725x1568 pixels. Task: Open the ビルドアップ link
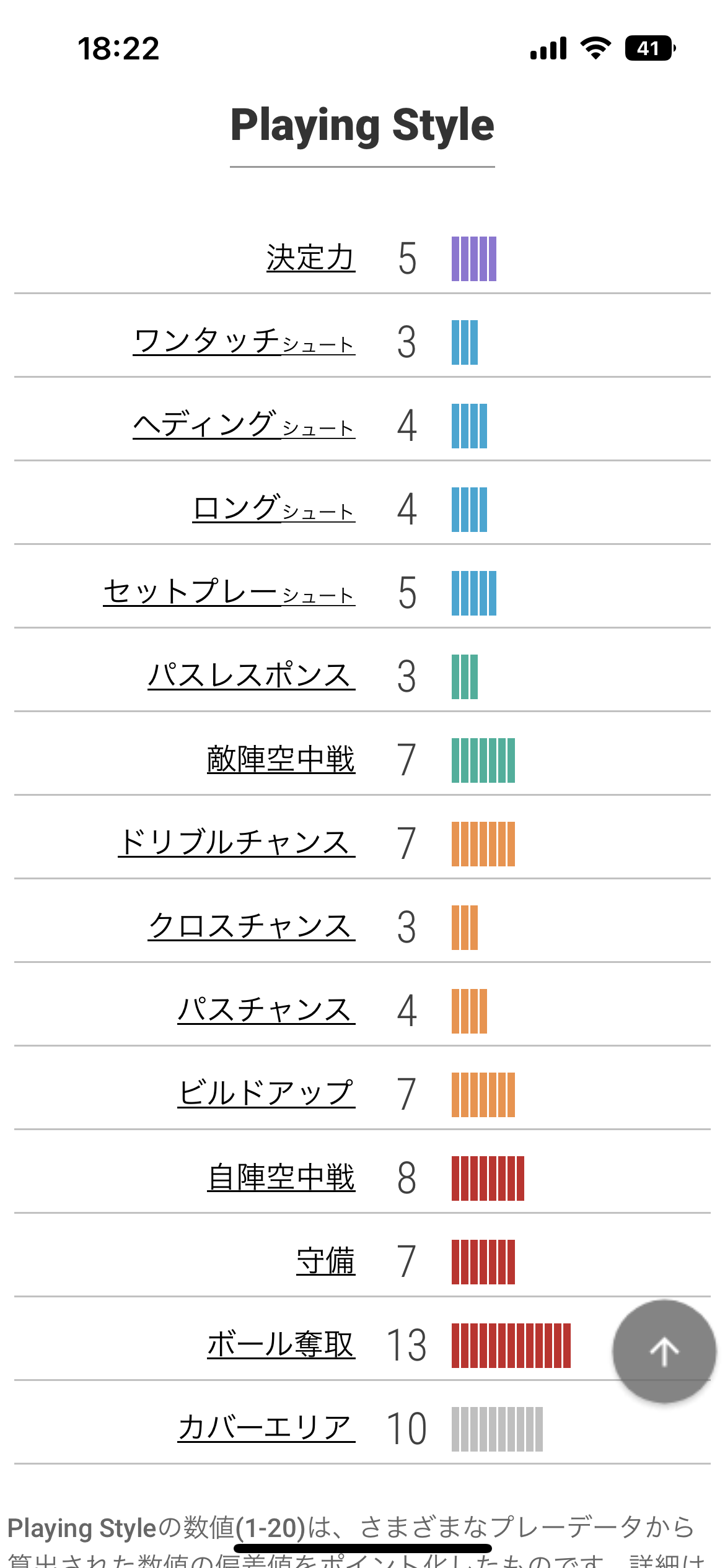tap(266, 1094)
